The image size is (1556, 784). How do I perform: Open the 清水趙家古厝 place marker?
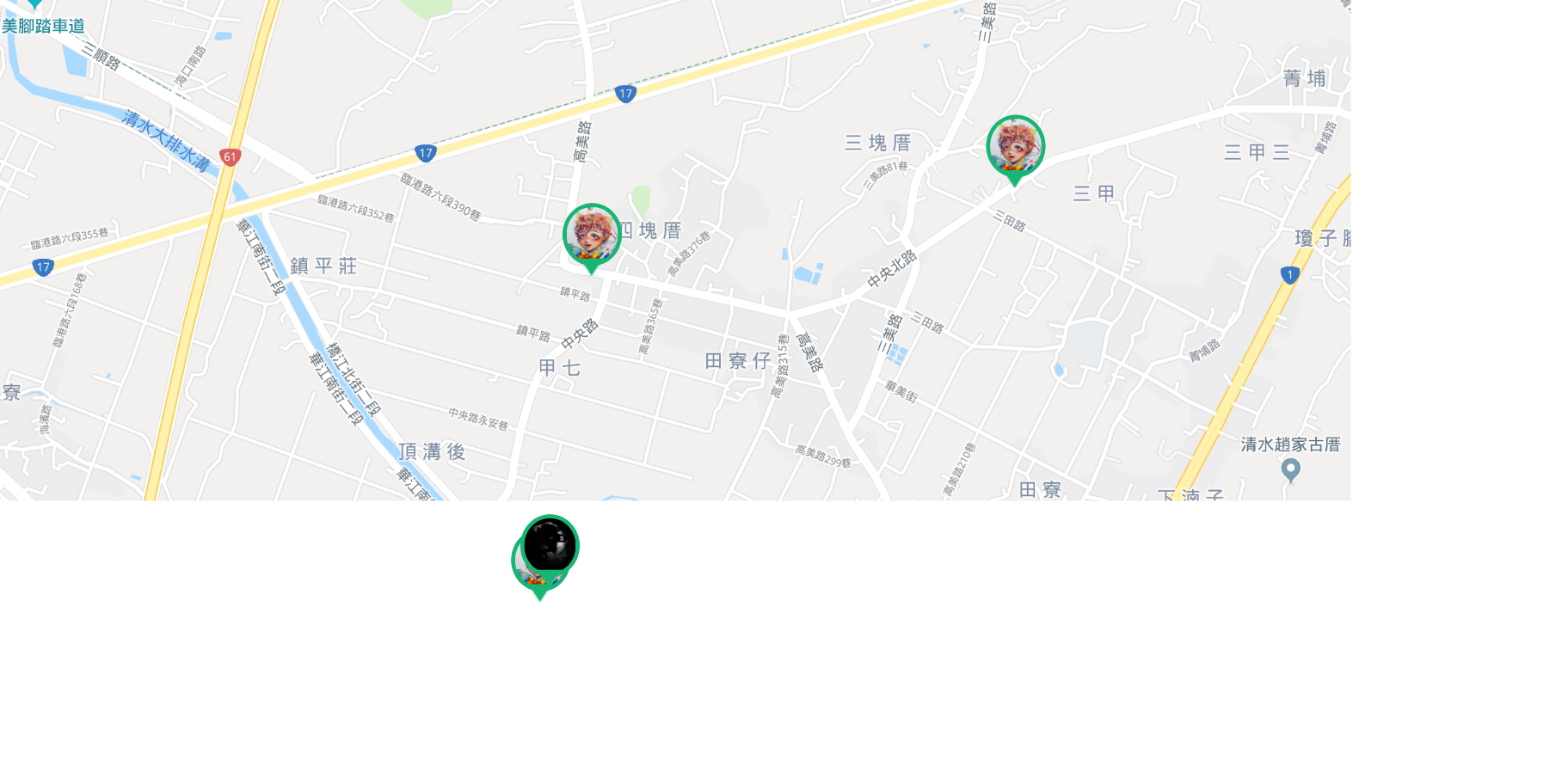point(1290,469)
